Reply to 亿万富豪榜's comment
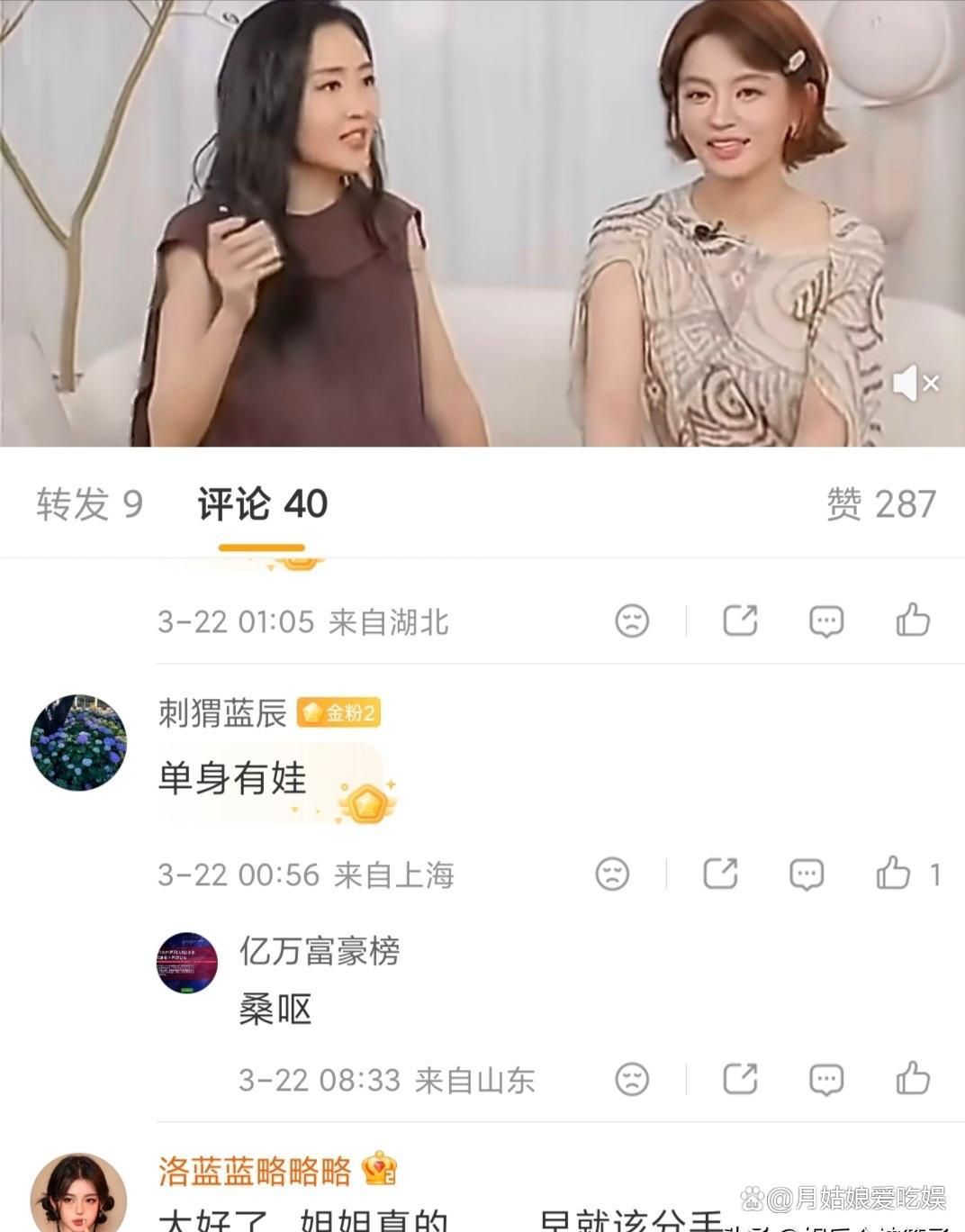 pyautogui.click(x=825, y=1079)
